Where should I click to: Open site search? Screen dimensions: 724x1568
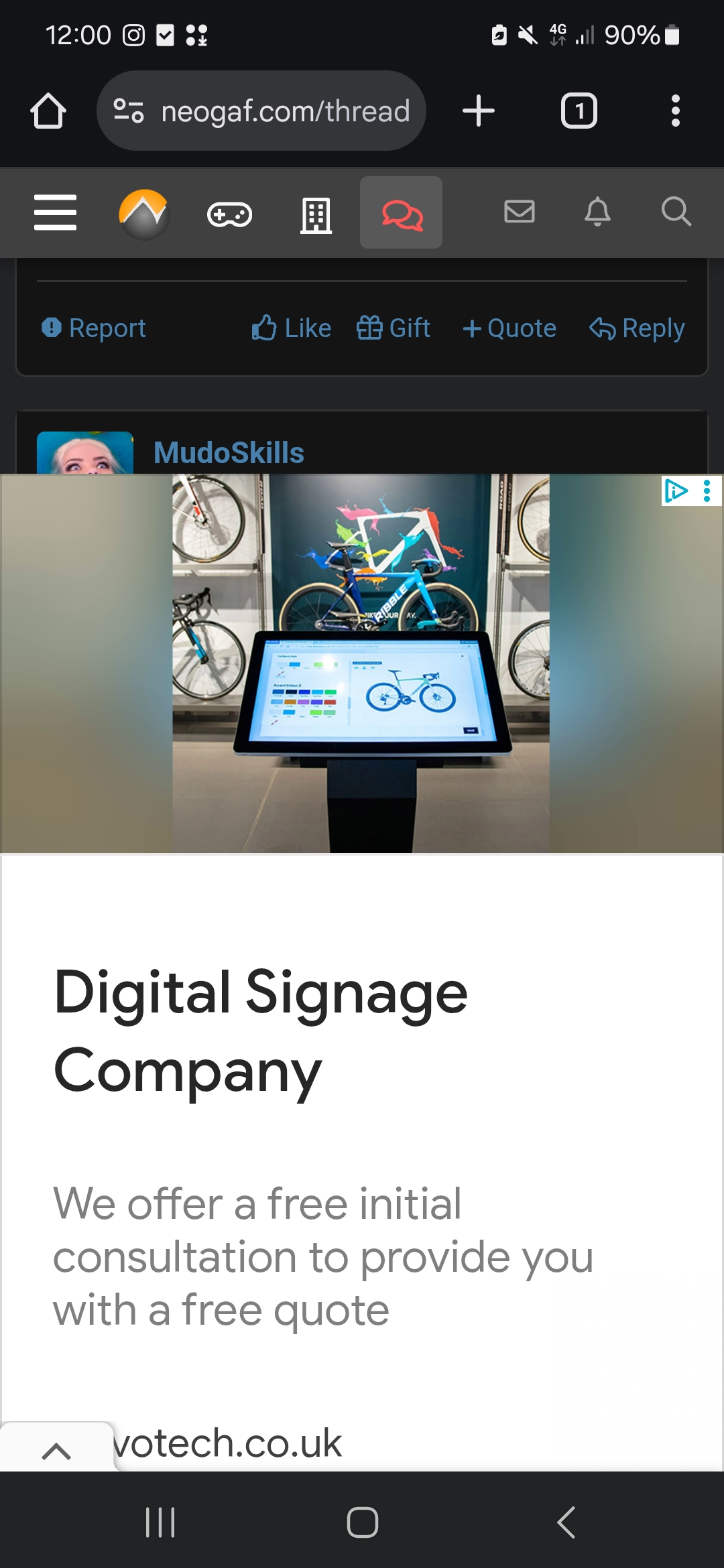[x=676, y=212]
